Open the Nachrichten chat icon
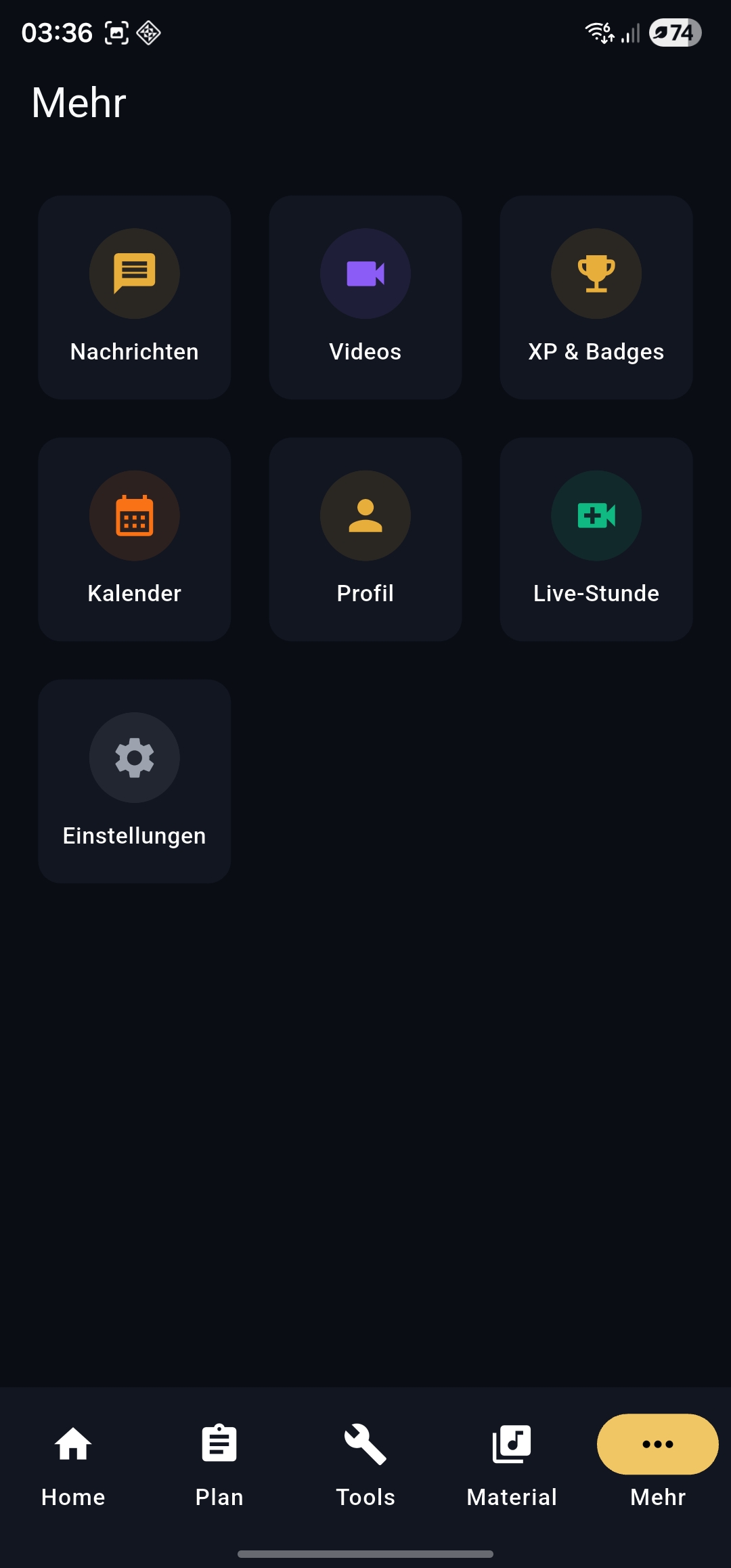Image resolution: width=731 pixels, height=1568 pixels. pos(134,274)
